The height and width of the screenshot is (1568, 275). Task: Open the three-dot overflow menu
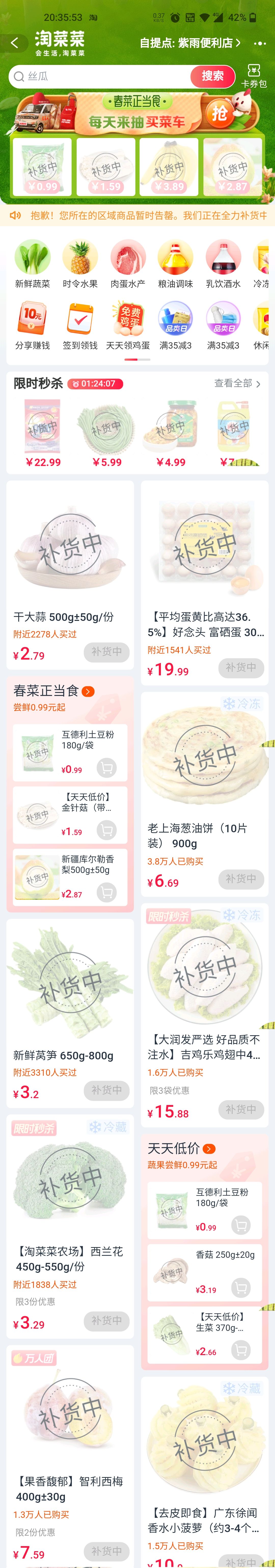click(260, 43)
